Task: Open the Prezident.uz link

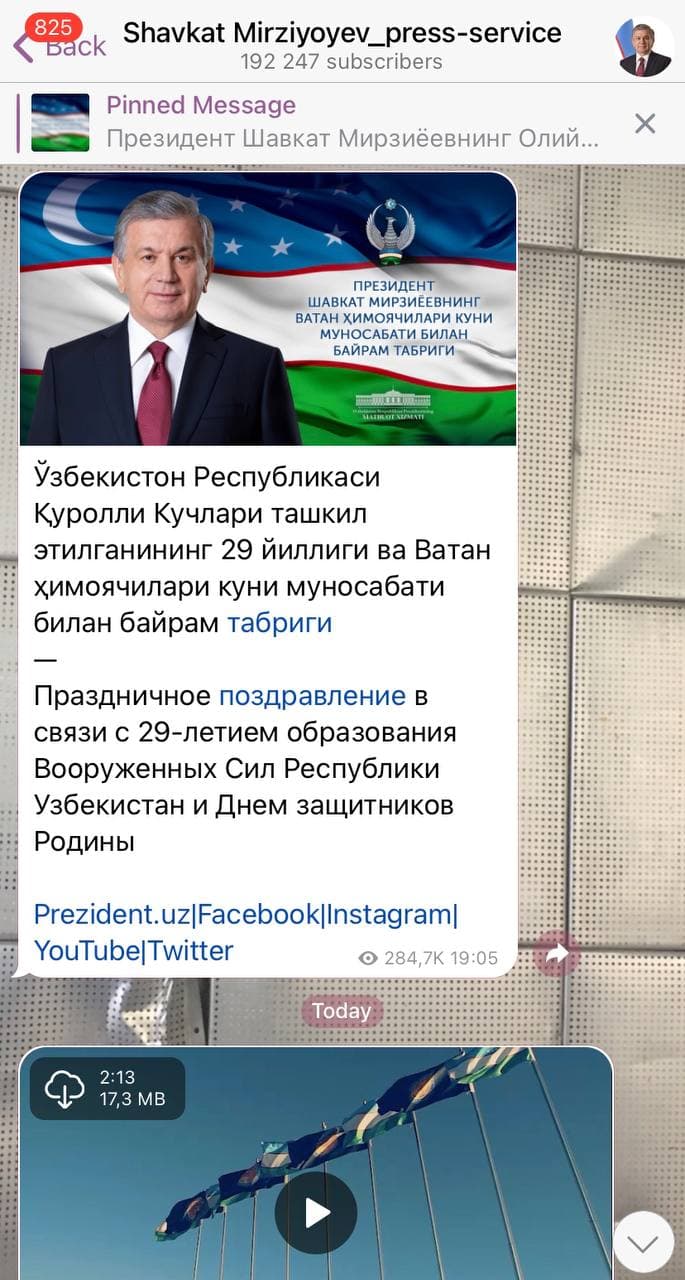Action: 112,914
